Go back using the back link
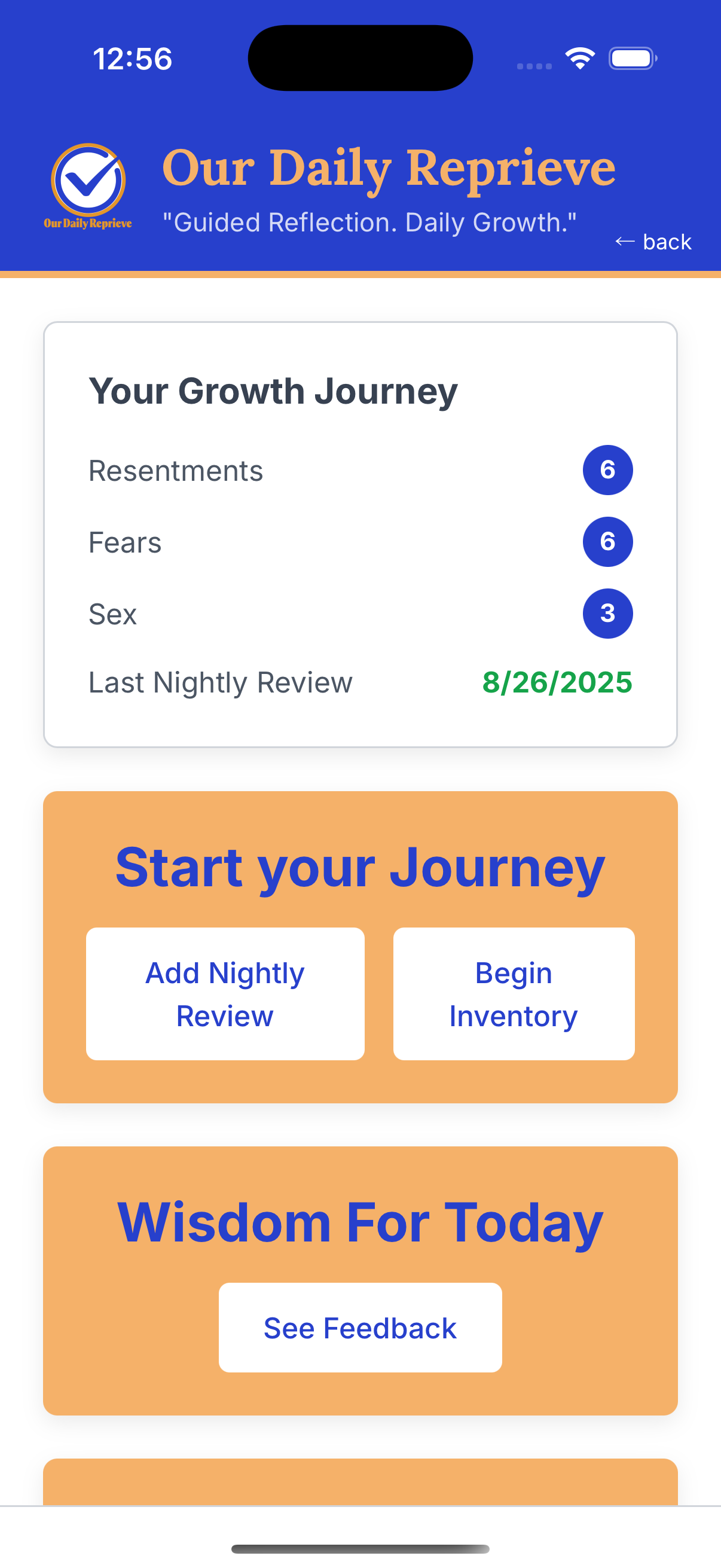 (x=653, y=242)
